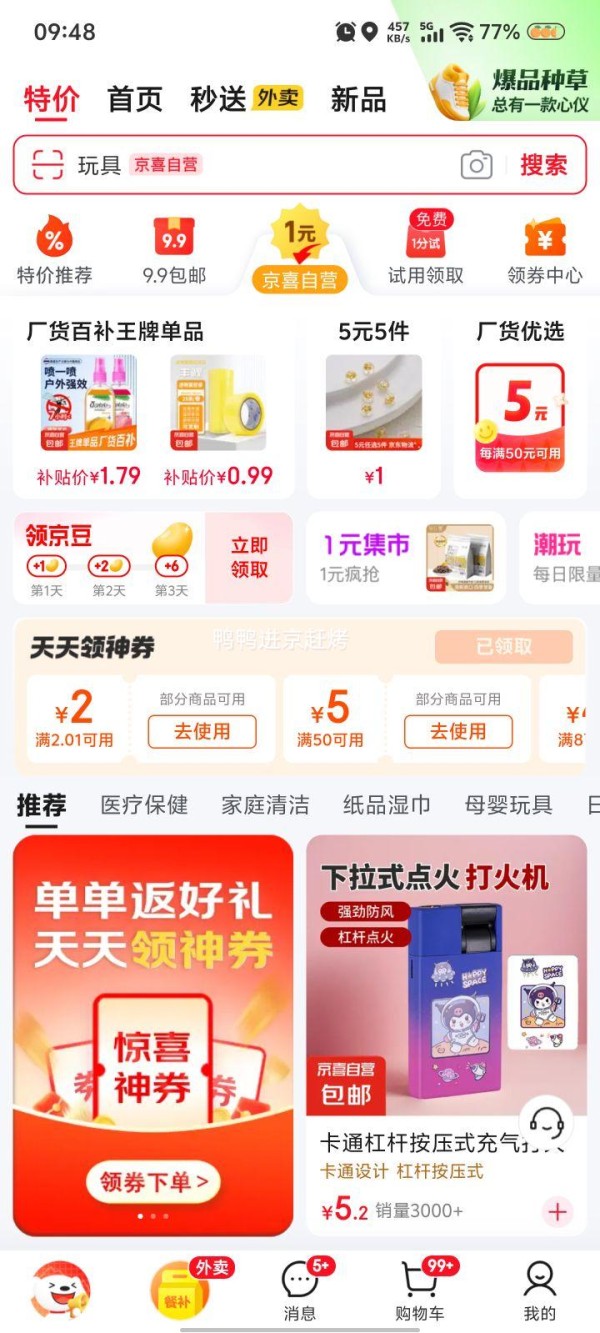Switch to the 新品 tab
Image resolution: width=600 pixels, height=1333 pixels.
tap(358, 99)
